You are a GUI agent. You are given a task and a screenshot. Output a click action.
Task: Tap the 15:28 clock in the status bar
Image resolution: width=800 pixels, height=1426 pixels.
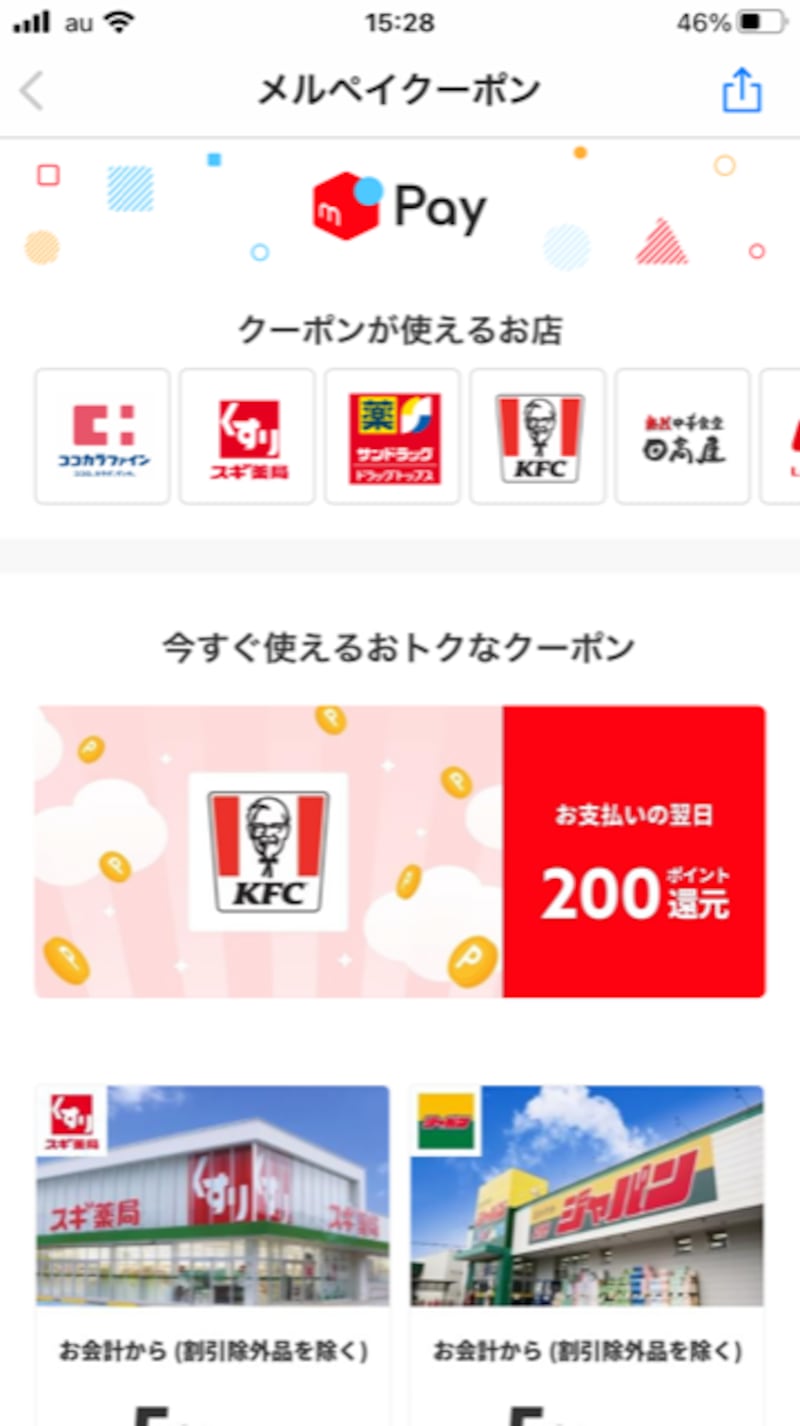(x=400, y=20)
